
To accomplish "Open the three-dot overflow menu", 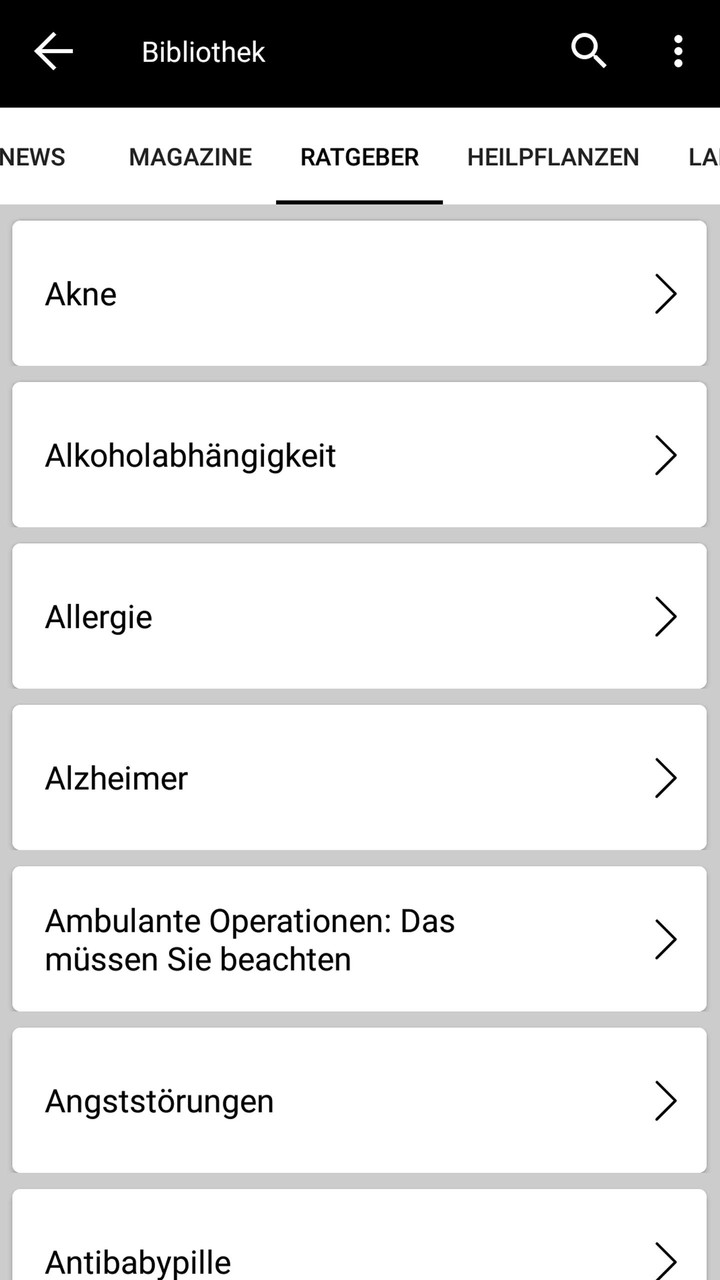I will click(679, 51).
